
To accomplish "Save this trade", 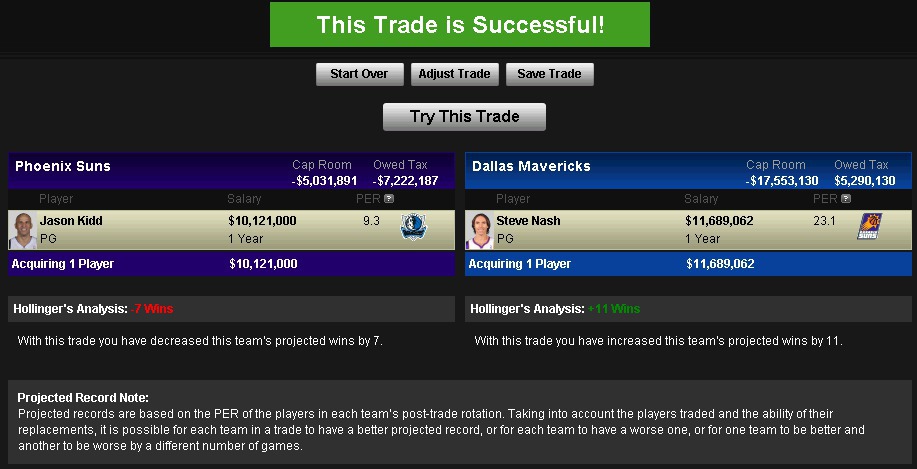I will coord(550,74).
